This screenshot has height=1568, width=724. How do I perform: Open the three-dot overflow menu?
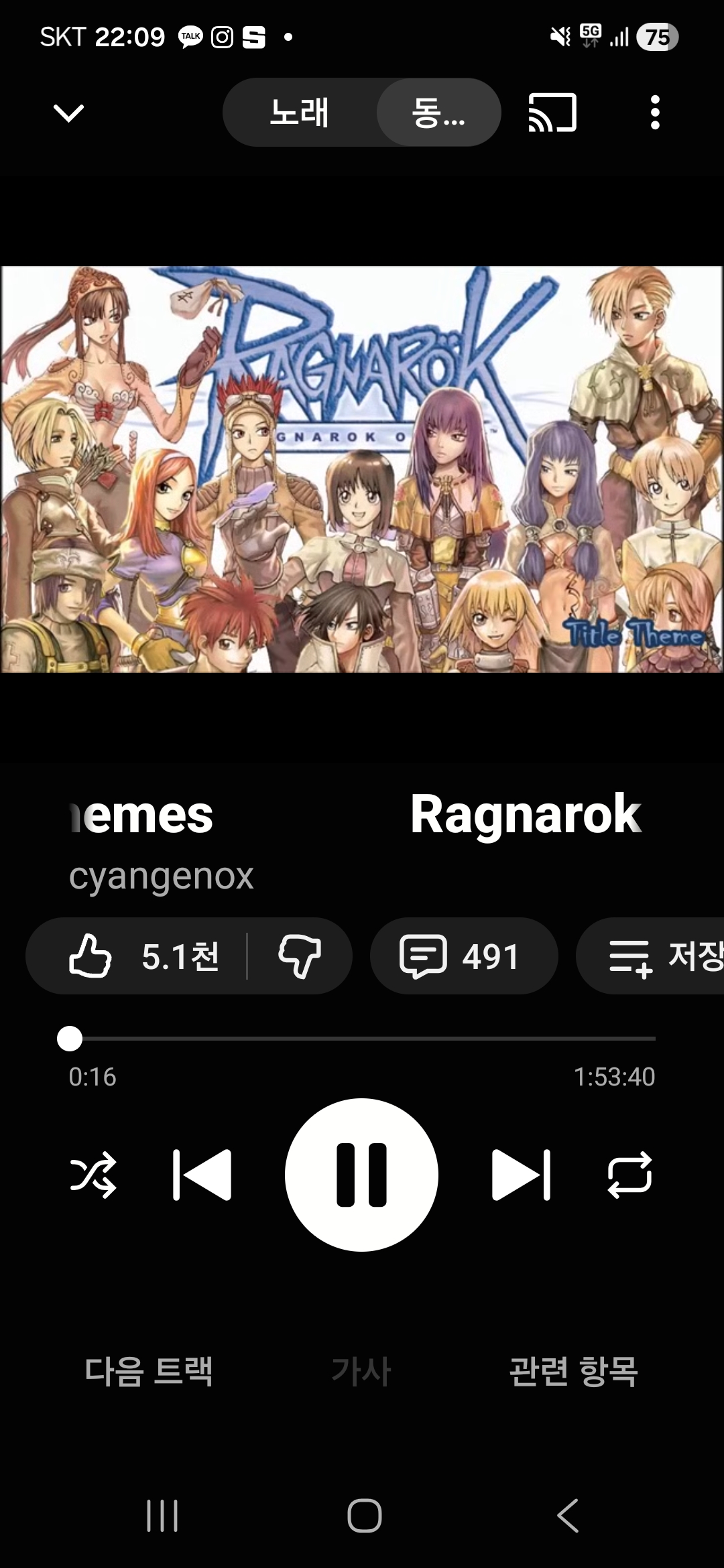click(655, 112)
